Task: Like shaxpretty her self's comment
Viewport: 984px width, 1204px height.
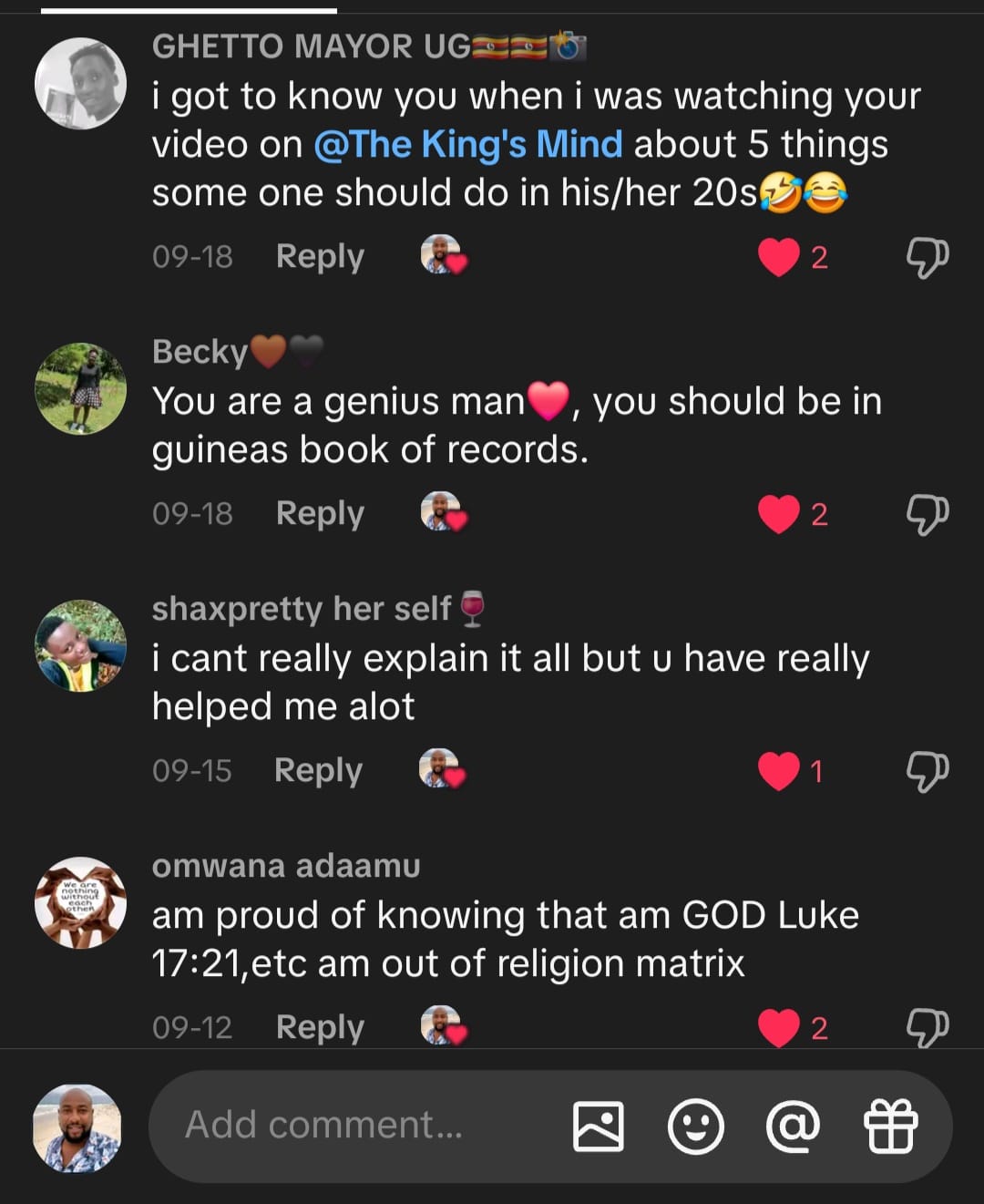Action: click(x=778, y=771)
